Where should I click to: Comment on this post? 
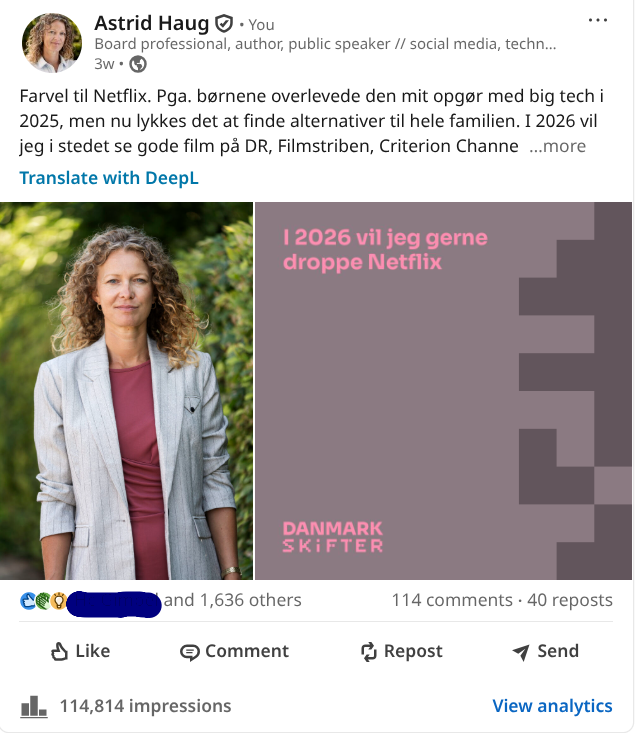[x=234, y=651]
